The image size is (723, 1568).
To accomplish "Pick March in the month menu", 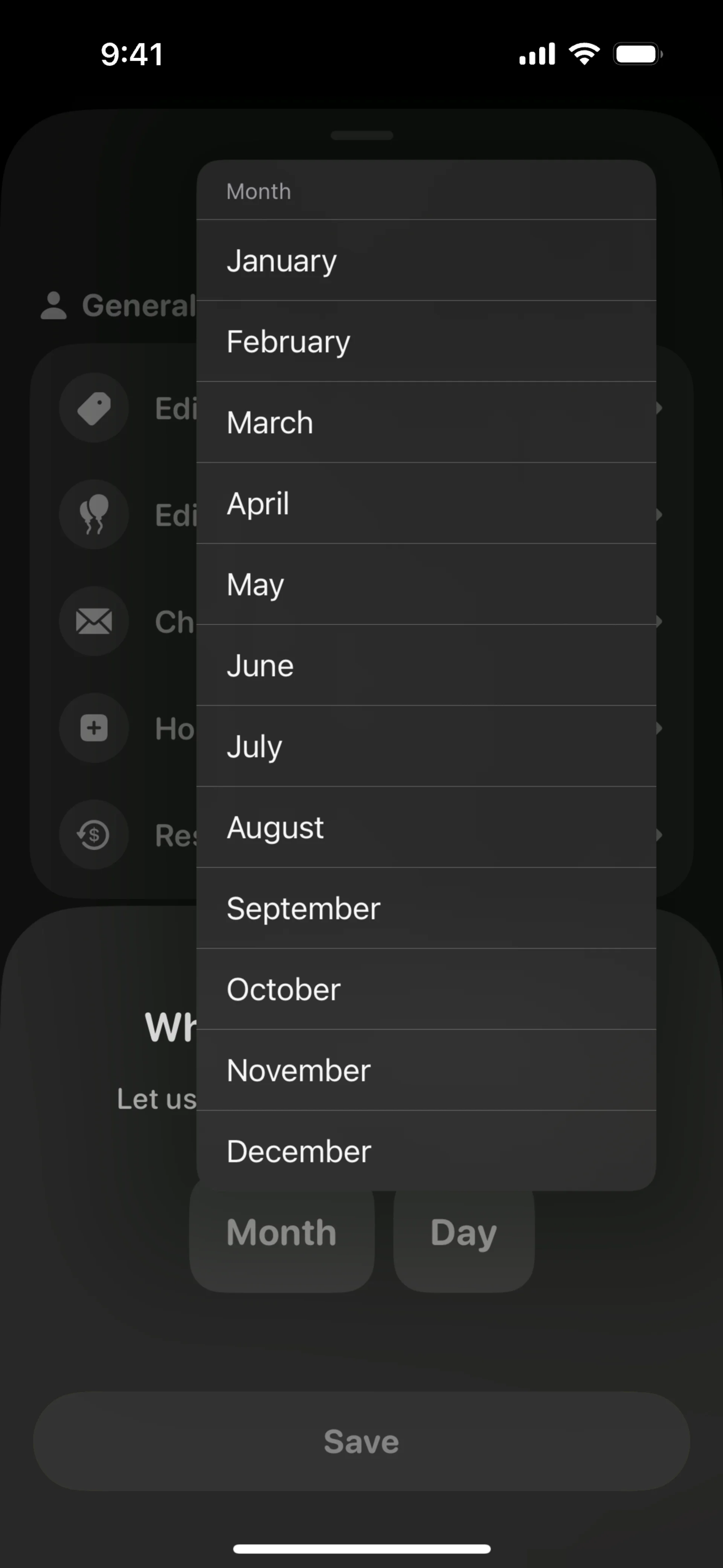I will (426, 422).
